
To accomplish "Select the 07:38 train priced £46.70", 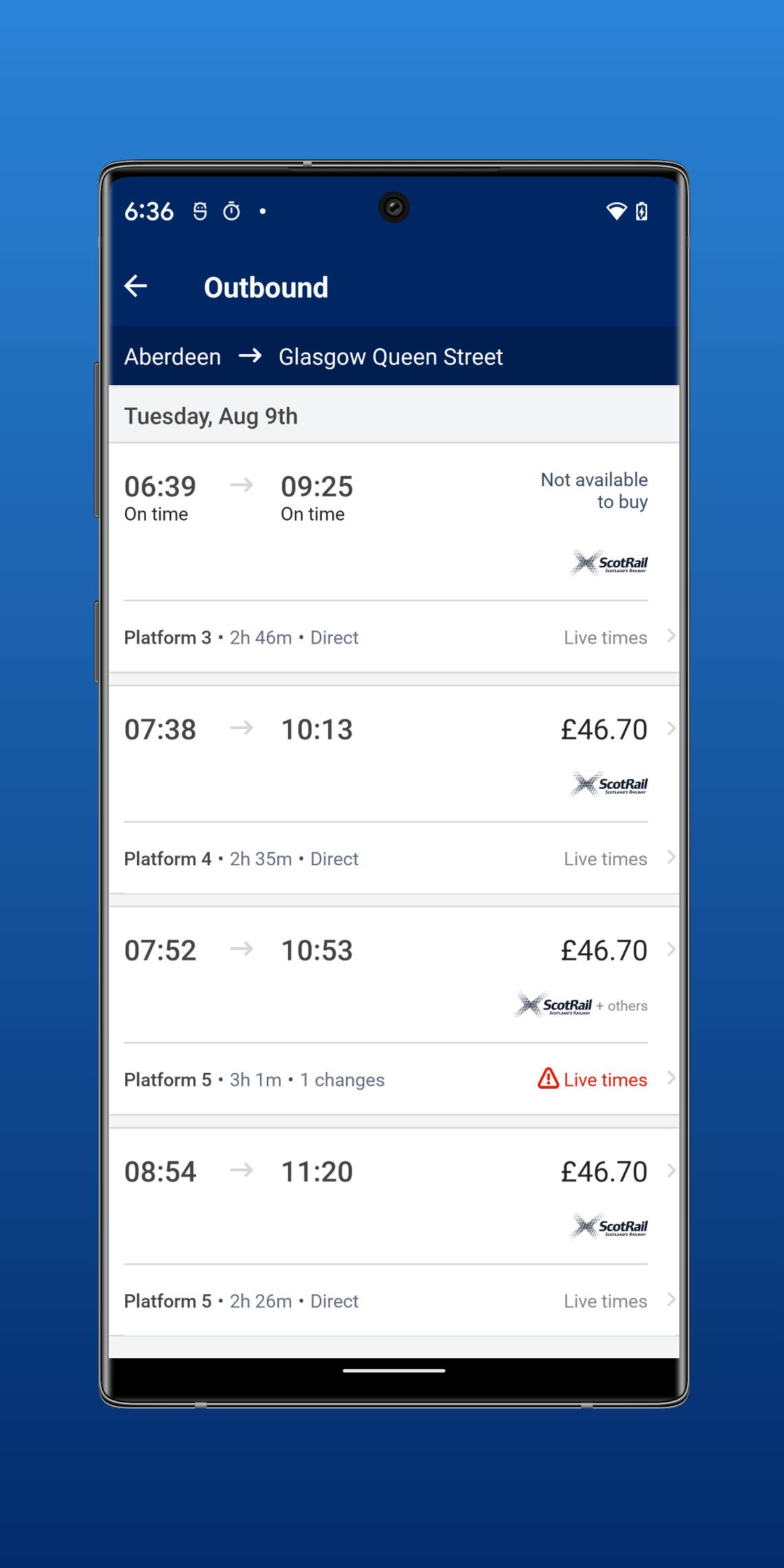I will 393,754.
